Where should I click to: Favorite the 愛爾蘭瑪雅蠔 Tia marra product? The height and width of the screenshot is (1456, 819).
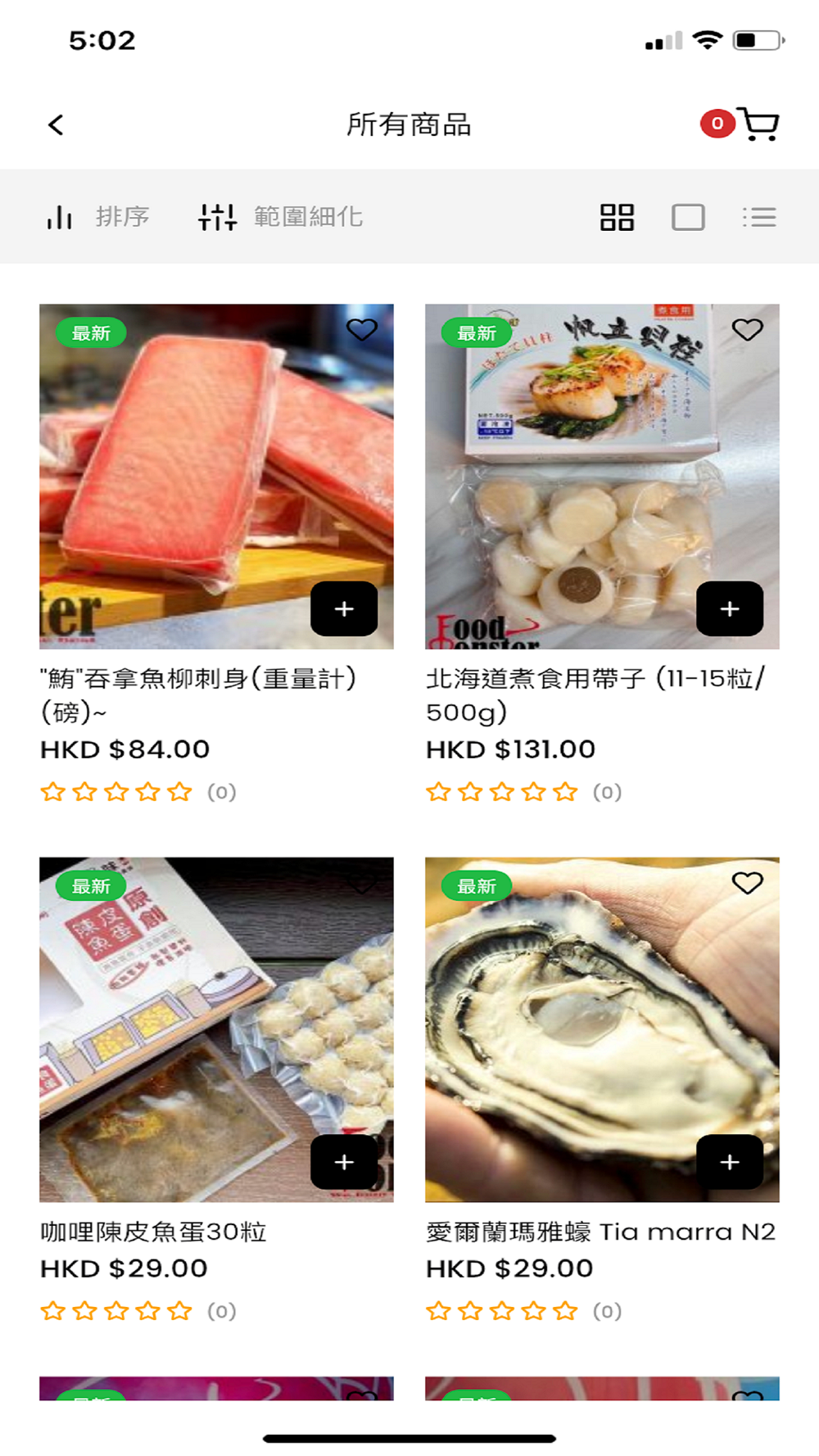pos(747,883)
